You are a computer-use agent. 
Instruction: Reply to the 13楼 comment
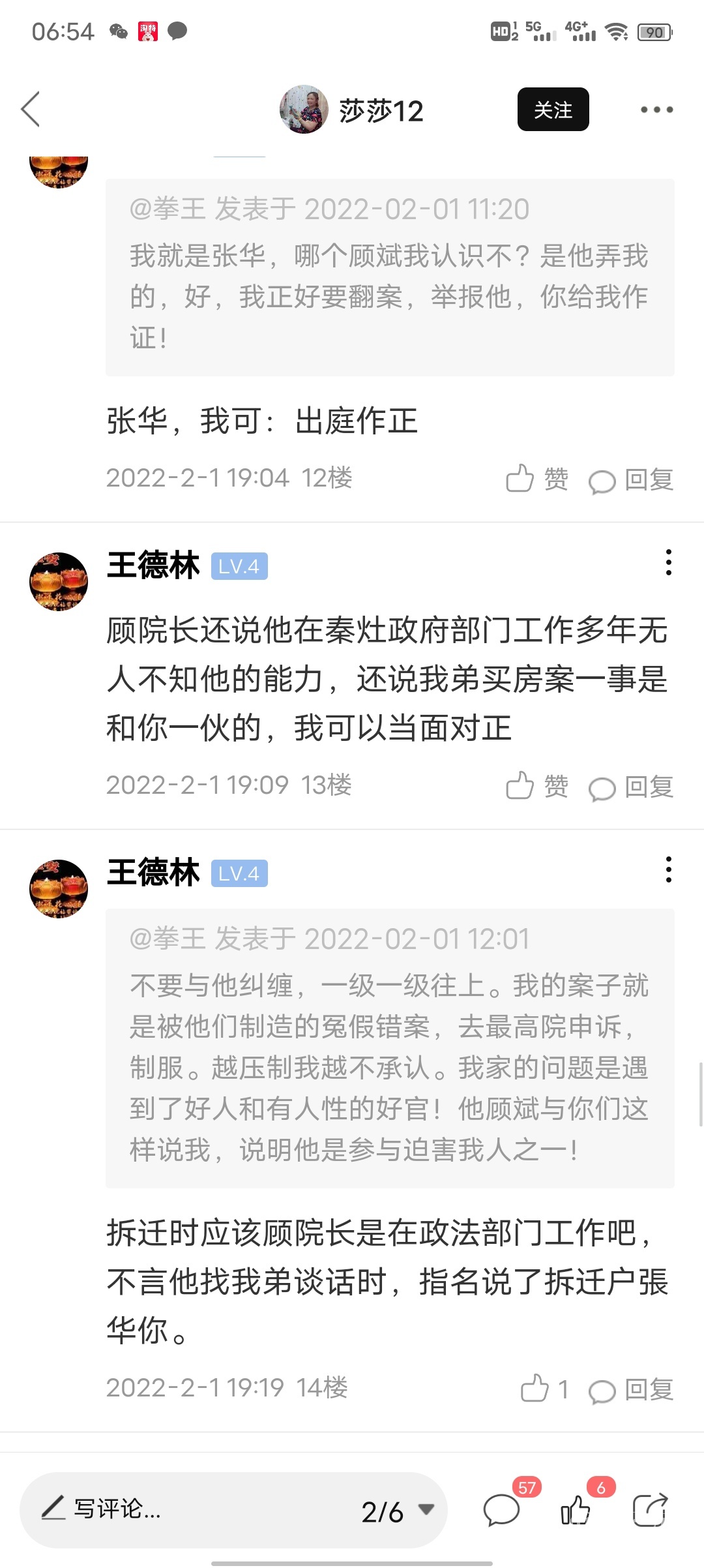631,787
